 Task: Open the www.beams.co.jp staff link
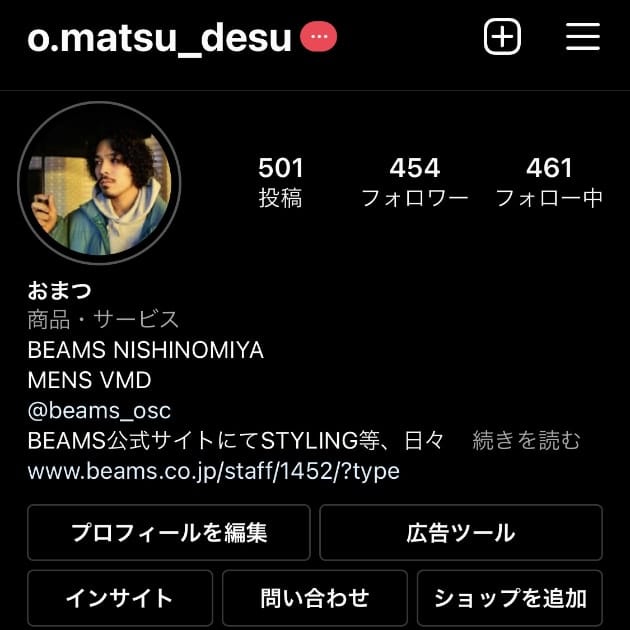(213, 471)
